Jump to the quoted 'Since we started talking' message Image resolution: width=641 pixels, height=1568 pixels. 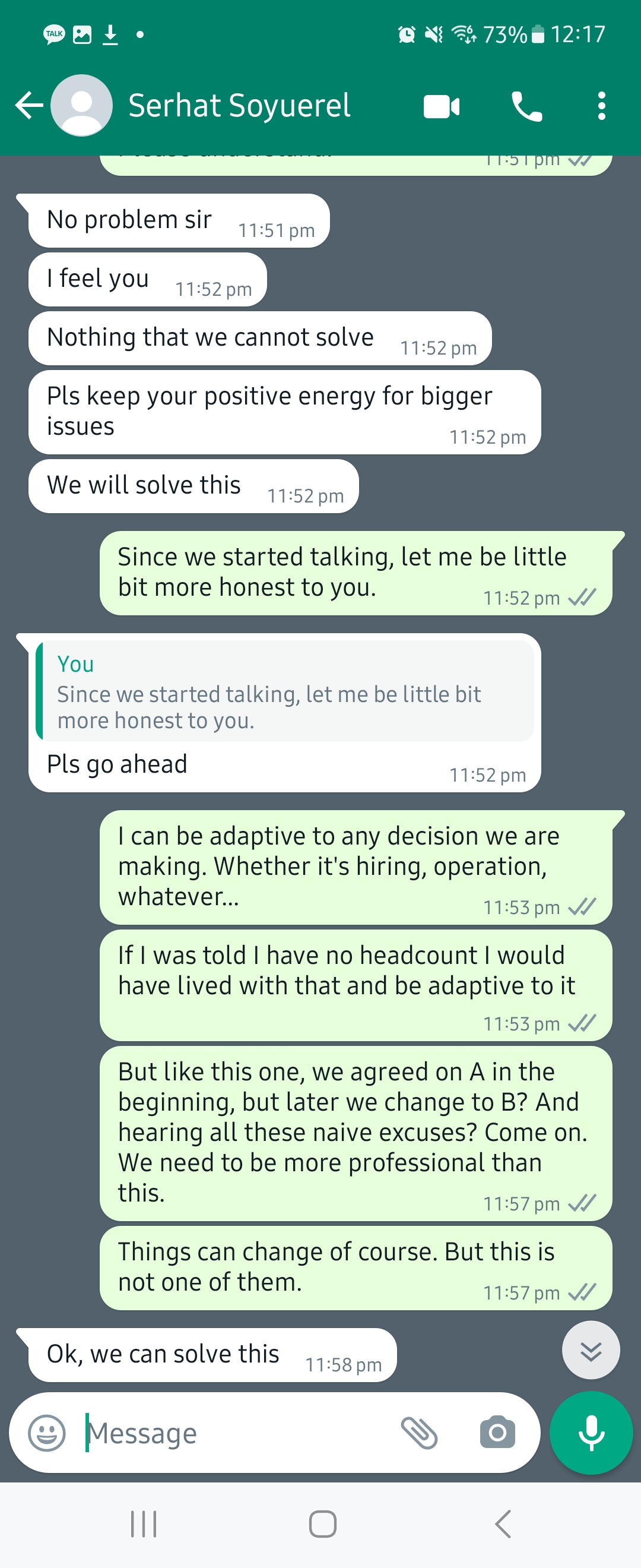pyautogui.click(x=285, y=691)
